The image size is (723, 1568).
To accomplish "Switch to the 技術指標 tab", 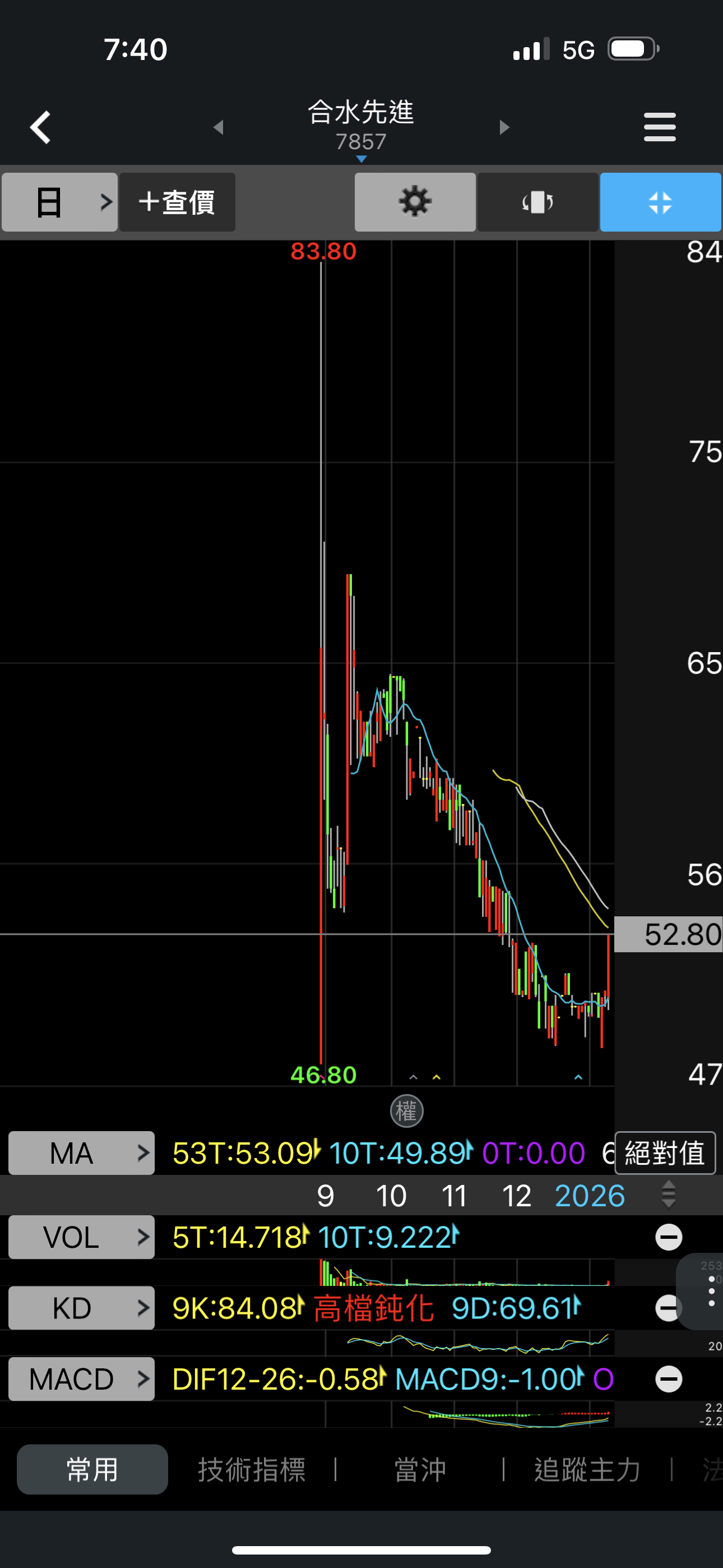I will pyautogui.click(x=251, y=1469).
